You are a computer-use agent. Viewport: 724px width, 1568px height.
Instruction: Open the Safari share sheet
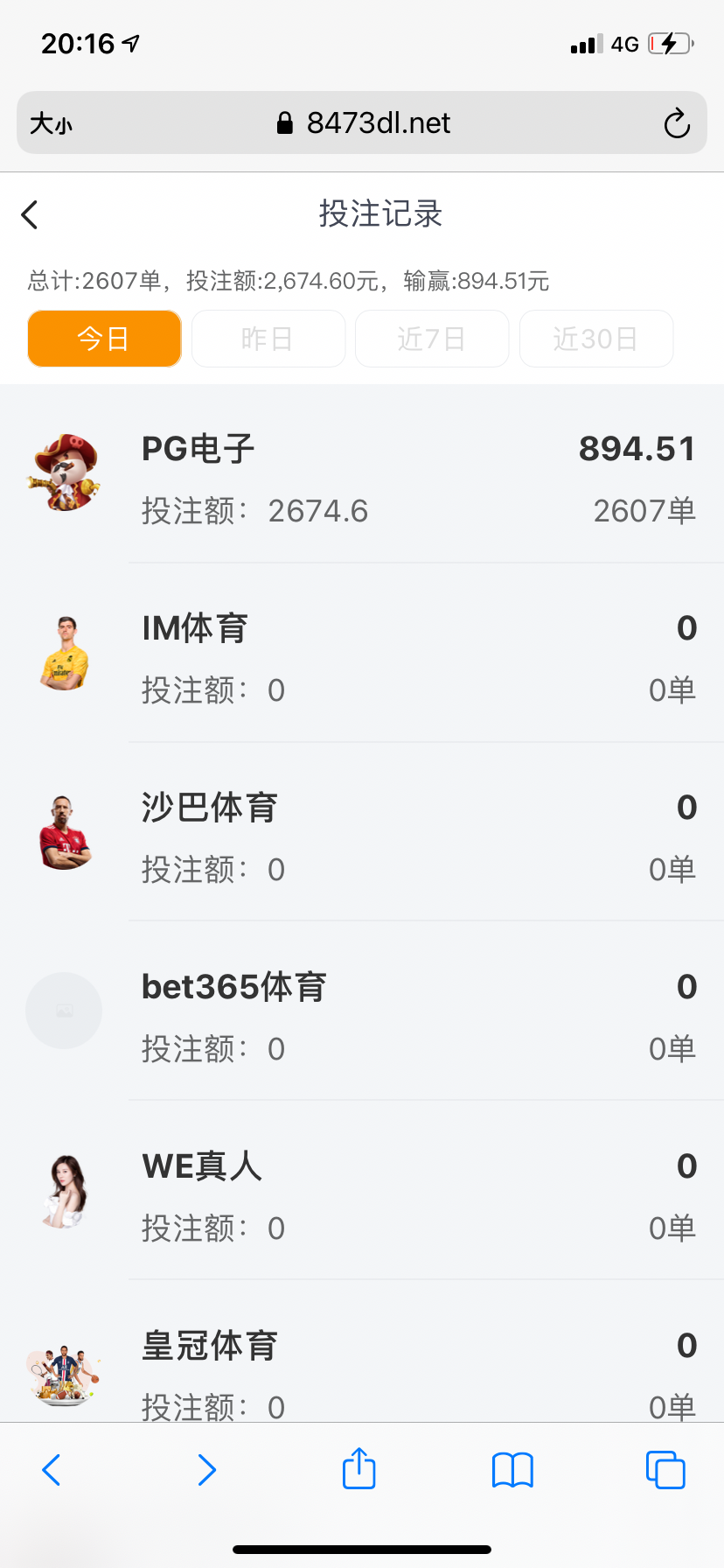coord(359,1469)
